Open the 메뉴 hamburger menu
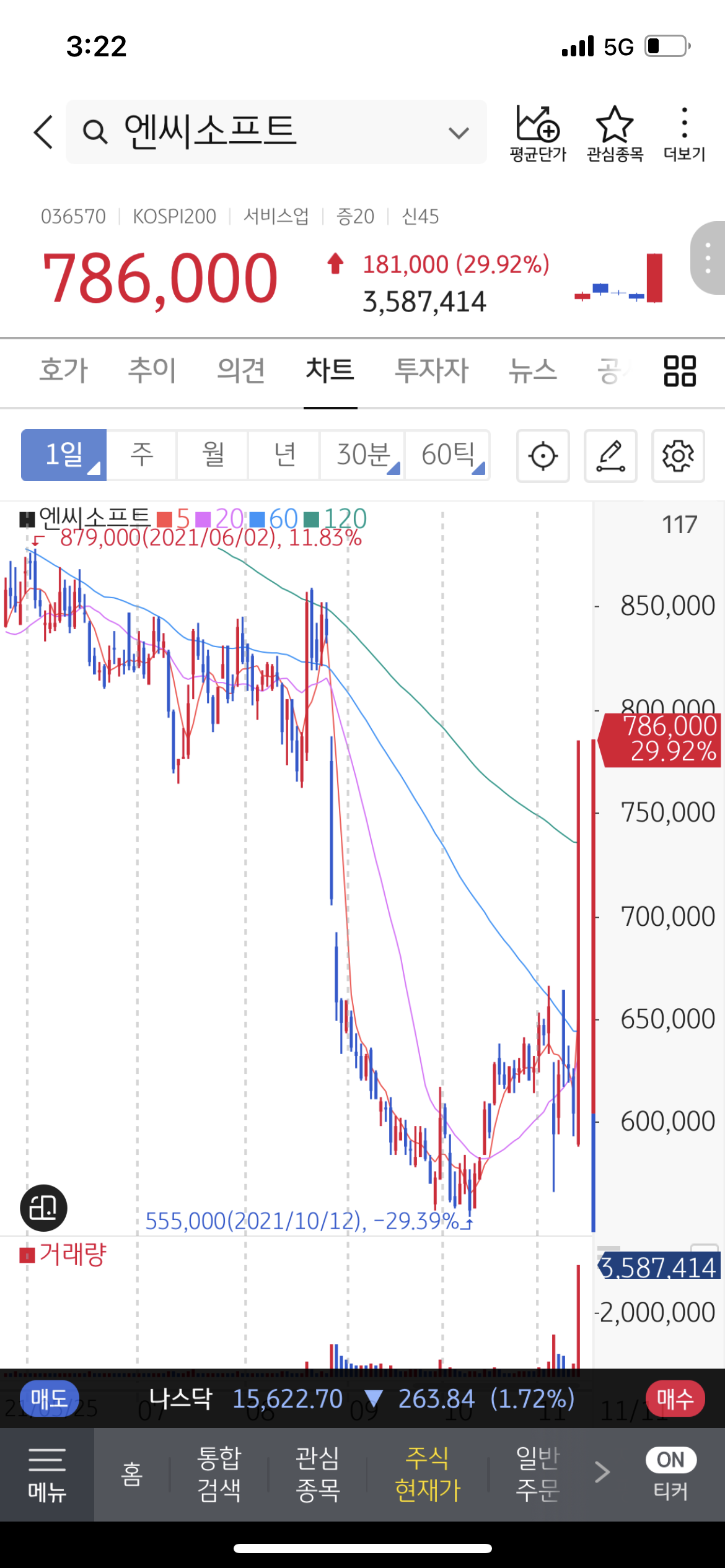 [x=47, y=1475]
